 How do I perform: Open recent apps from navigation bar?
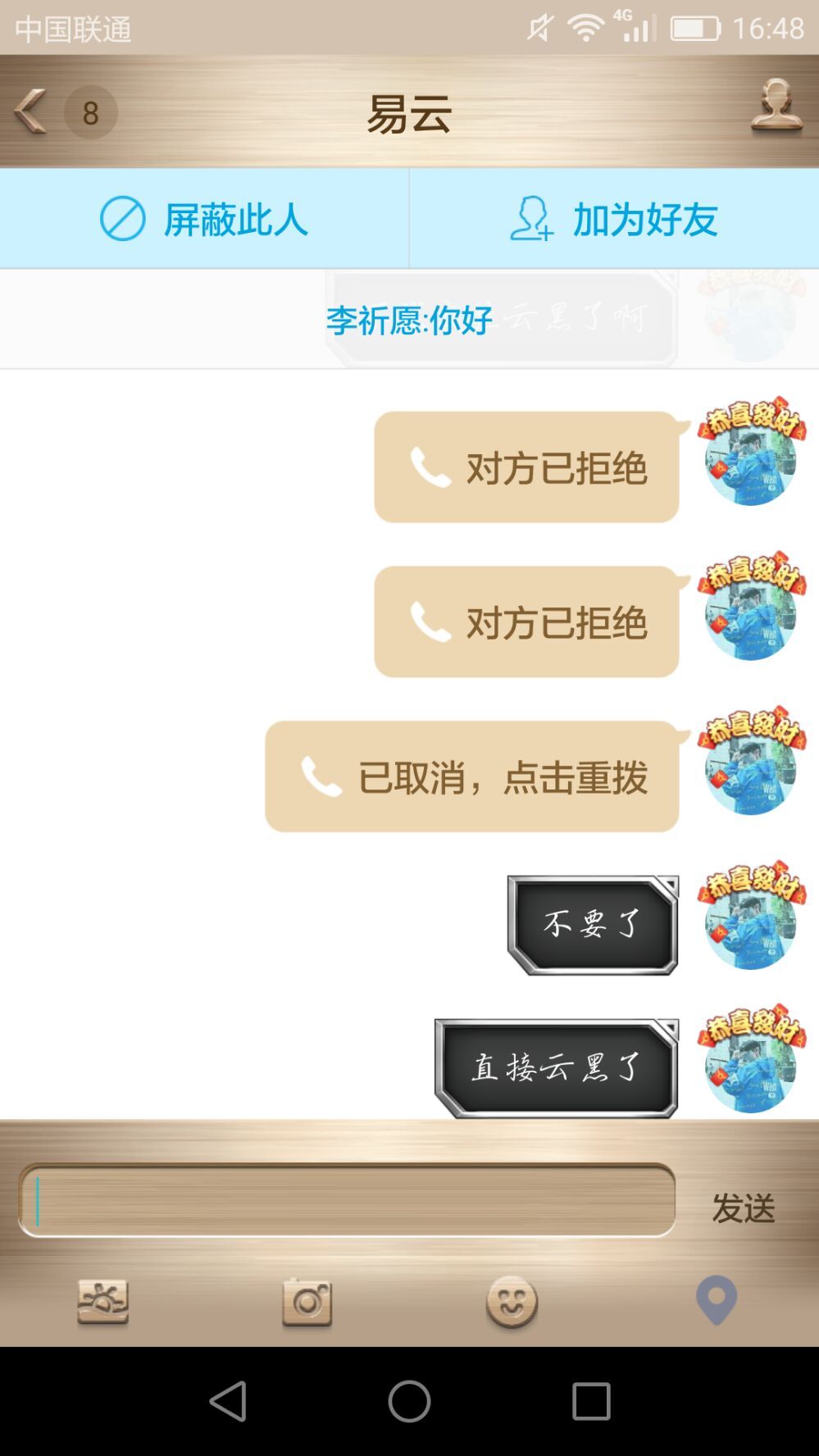tap(591, 1400)
